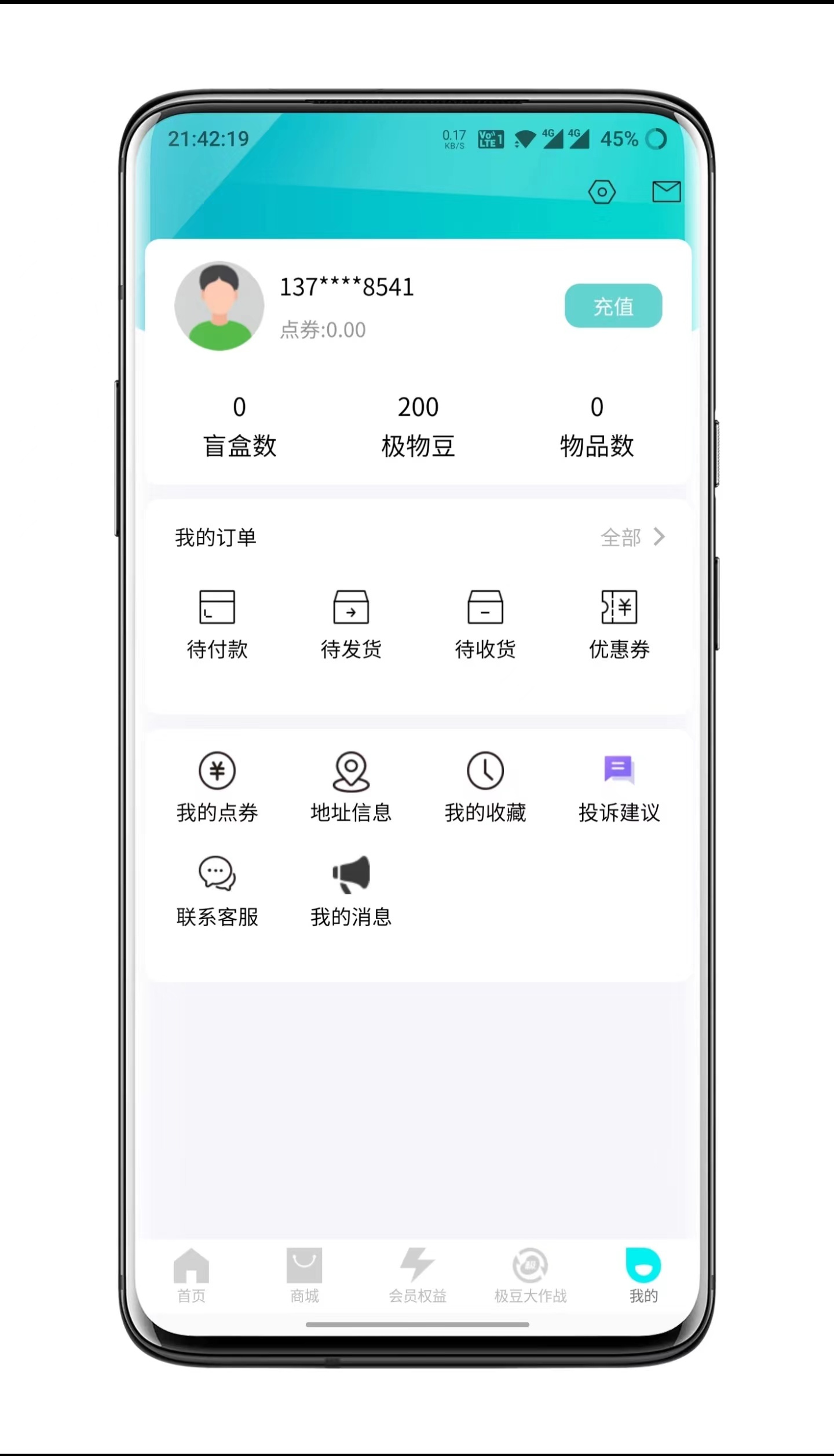Tap the user avatar image

[219, 306]
